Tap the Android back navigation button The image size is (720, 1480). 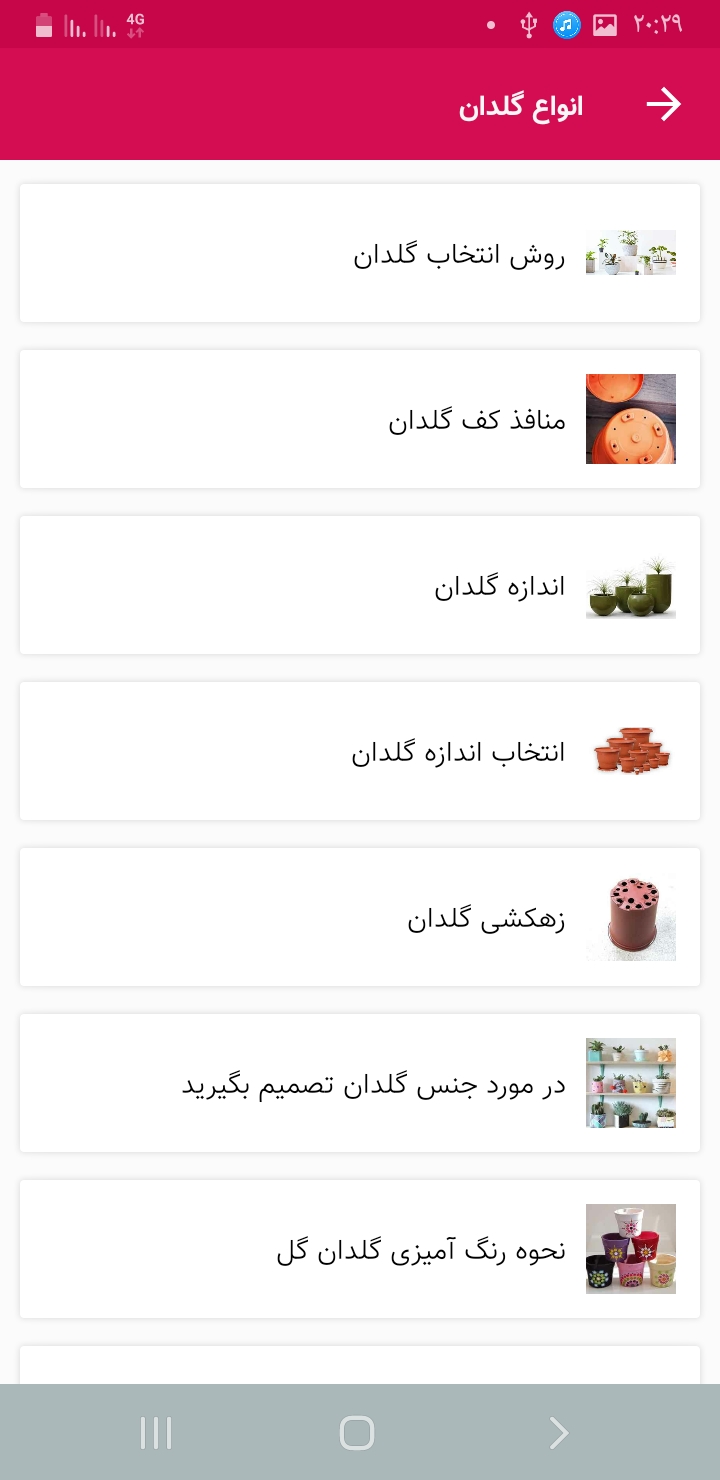559,1432
